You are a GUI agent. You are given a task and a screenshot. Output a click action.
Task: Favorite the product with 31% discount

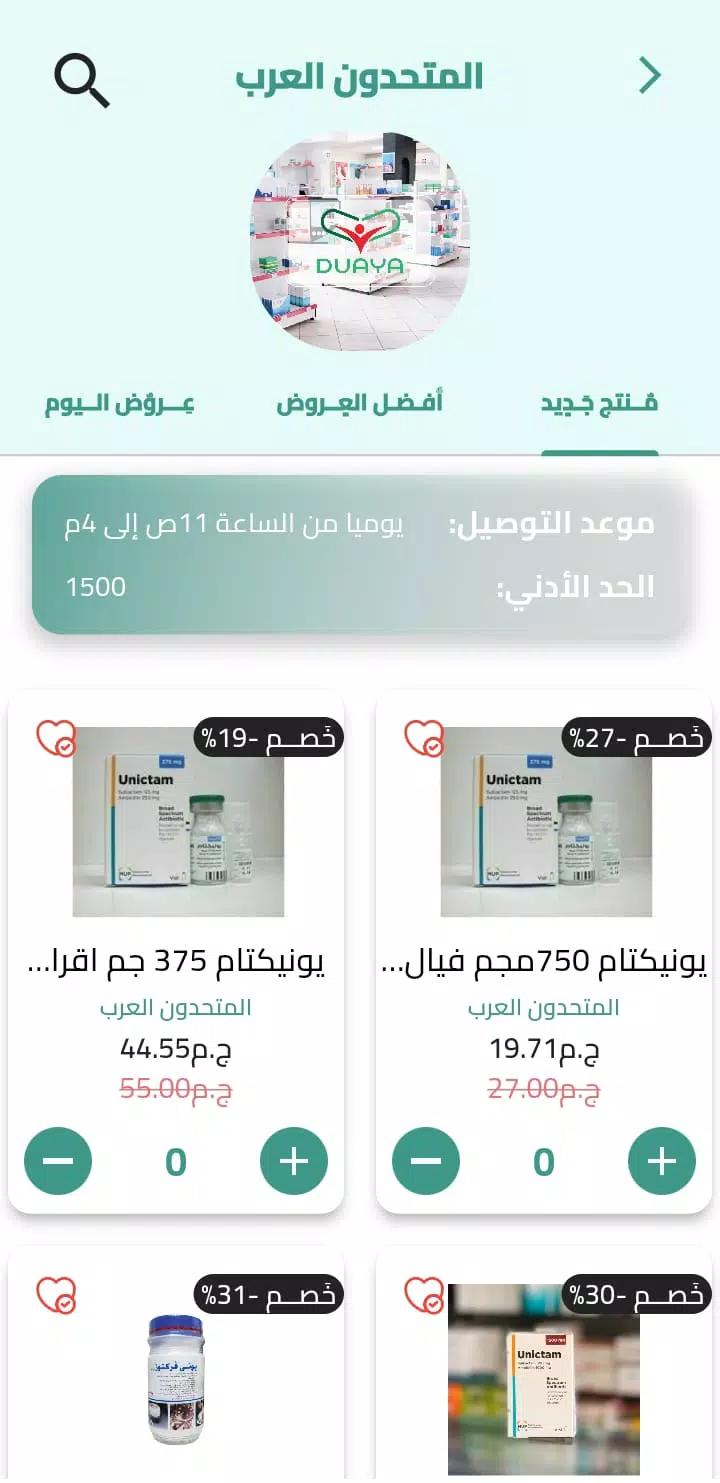55,1295
